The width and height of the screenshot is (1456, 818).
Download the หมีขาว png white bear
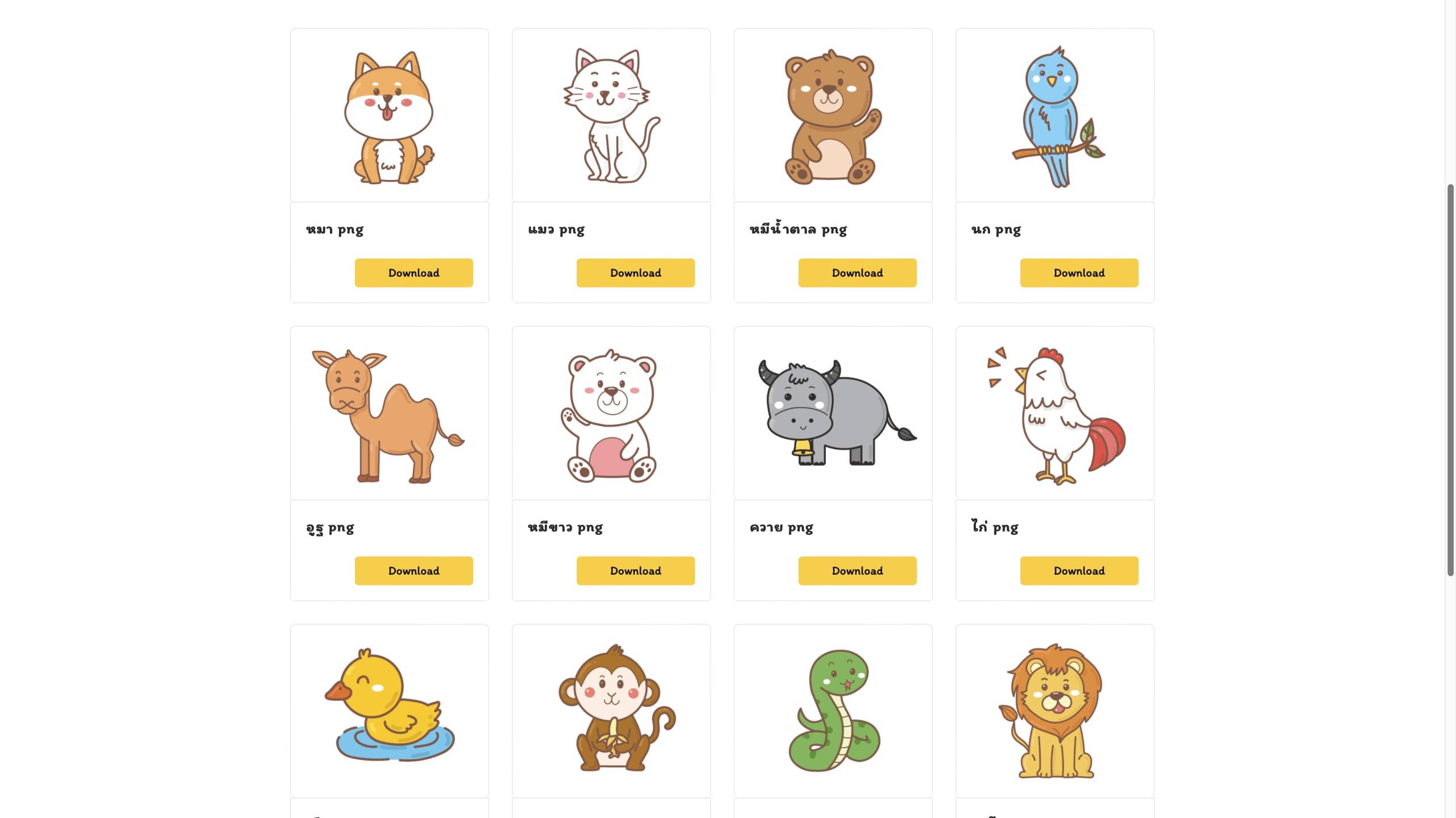pyautogui.click(x=635, y=571)
